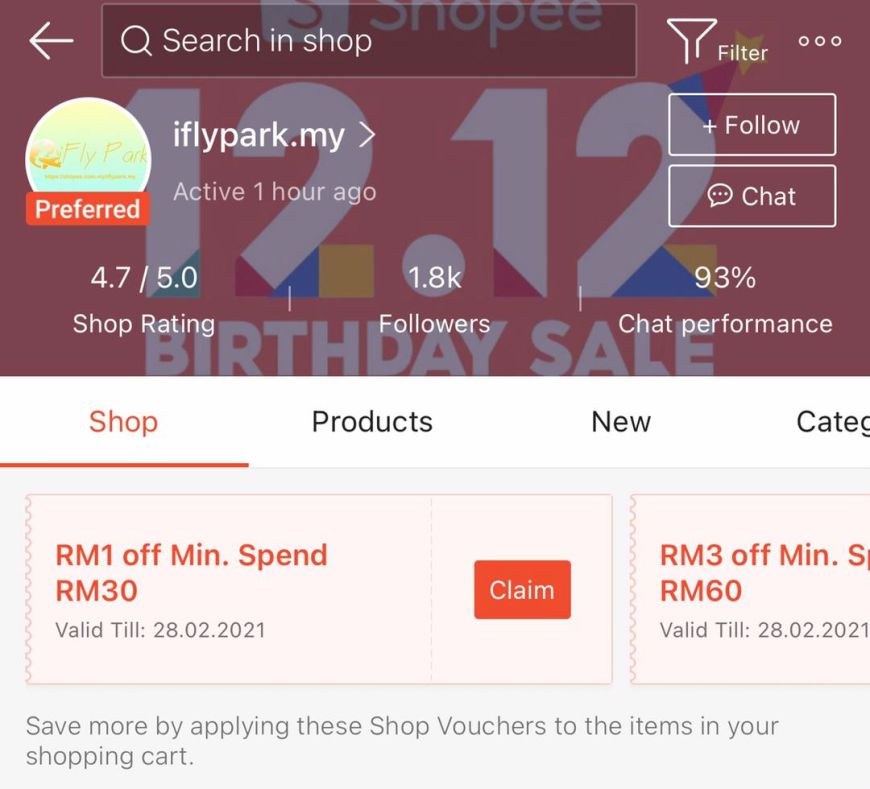870x789 pixels.
Task: Switch to the Products tab
Action: (x=372, y=421)
